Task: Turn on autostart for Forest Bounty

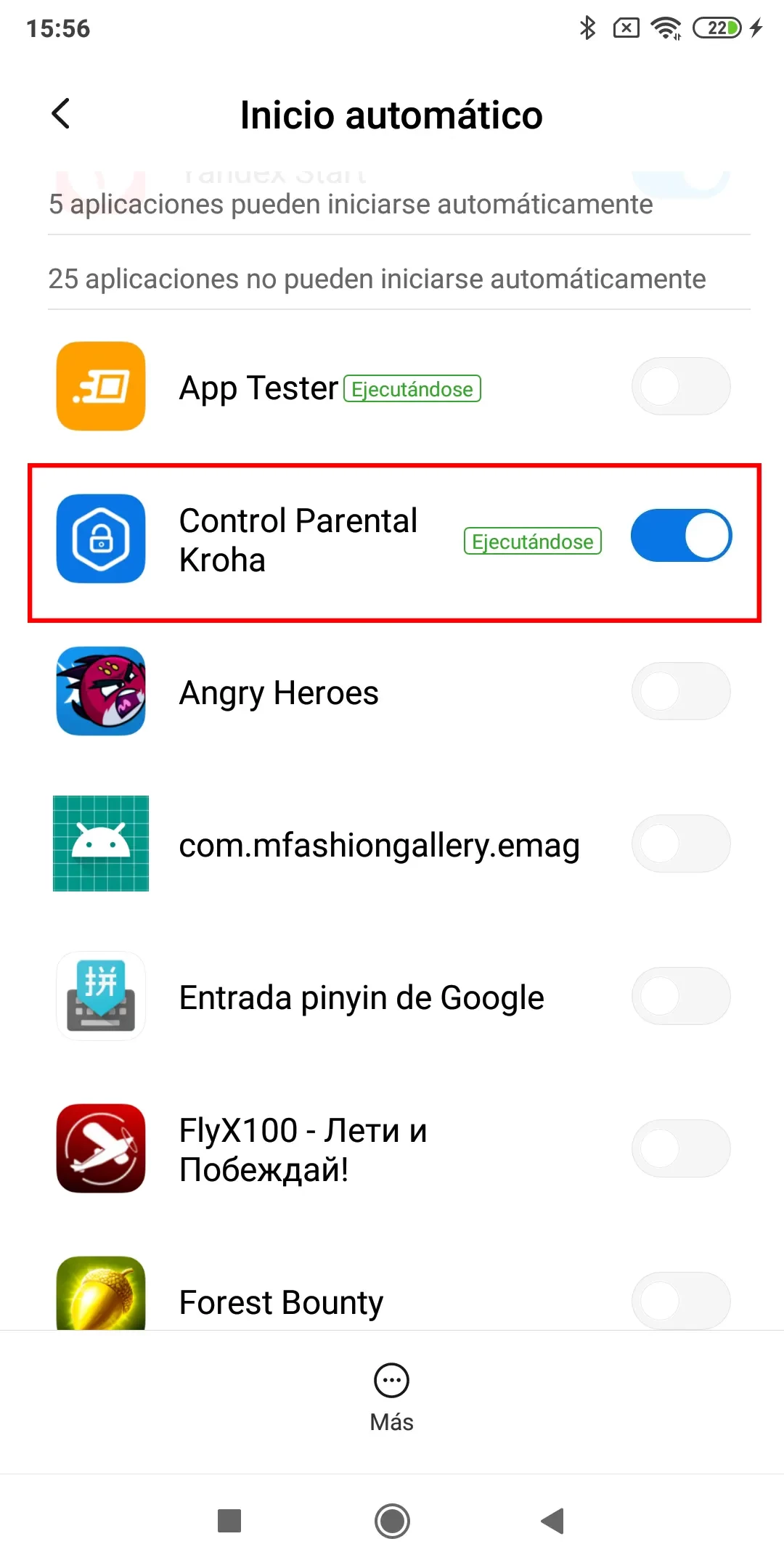Action: click(680, 1299)
